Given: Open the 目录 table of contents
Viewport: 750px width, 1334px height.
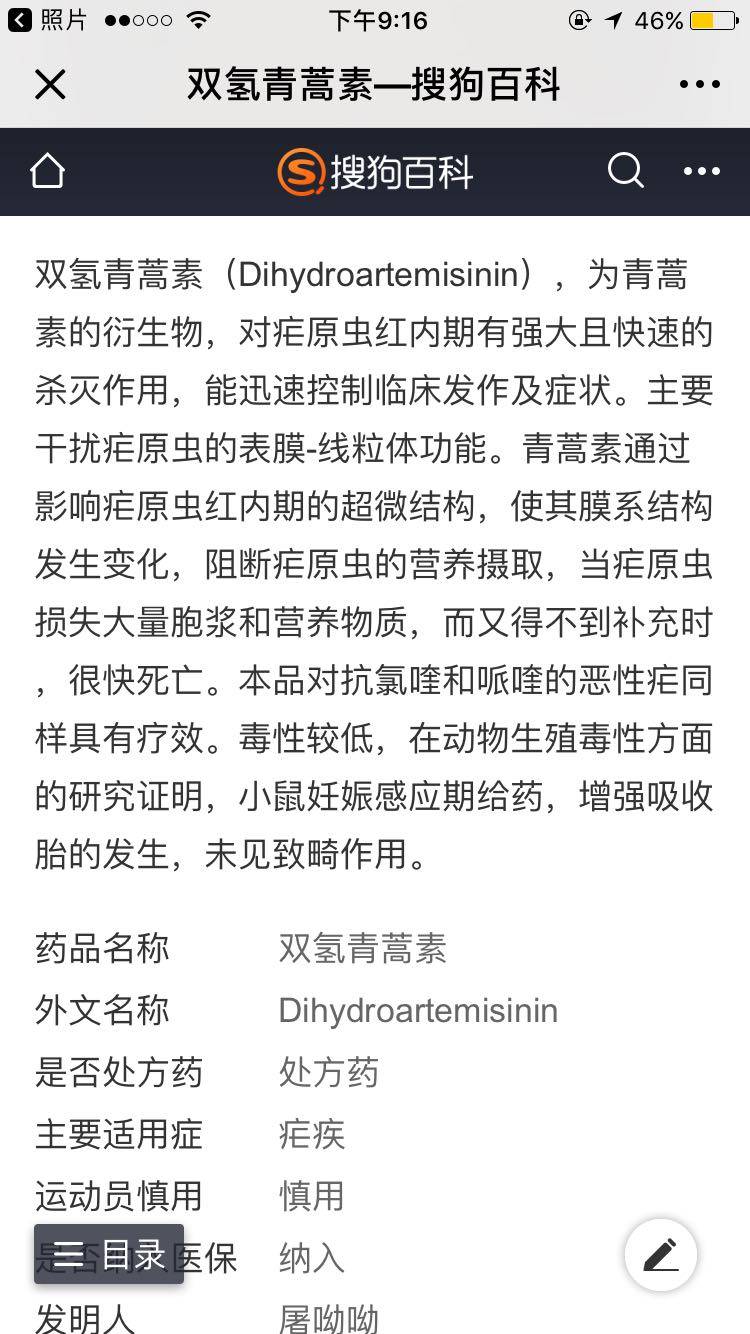Looking at the screenshot, I should click(x=109, y=1254).
